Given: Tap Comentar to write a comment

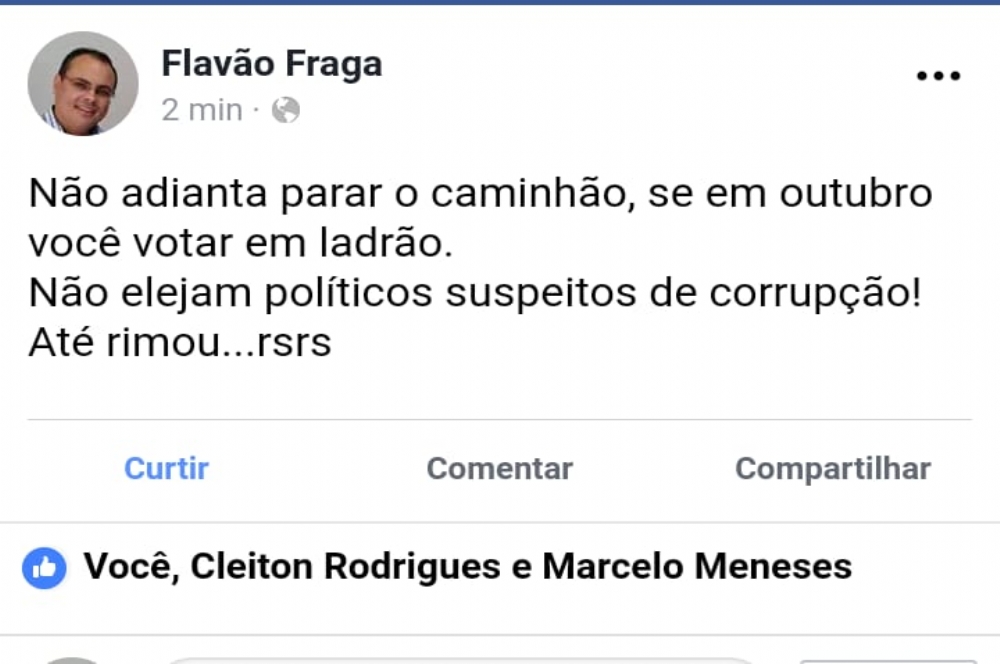Looking at the screenshot, I should click(x=499, y=468).
